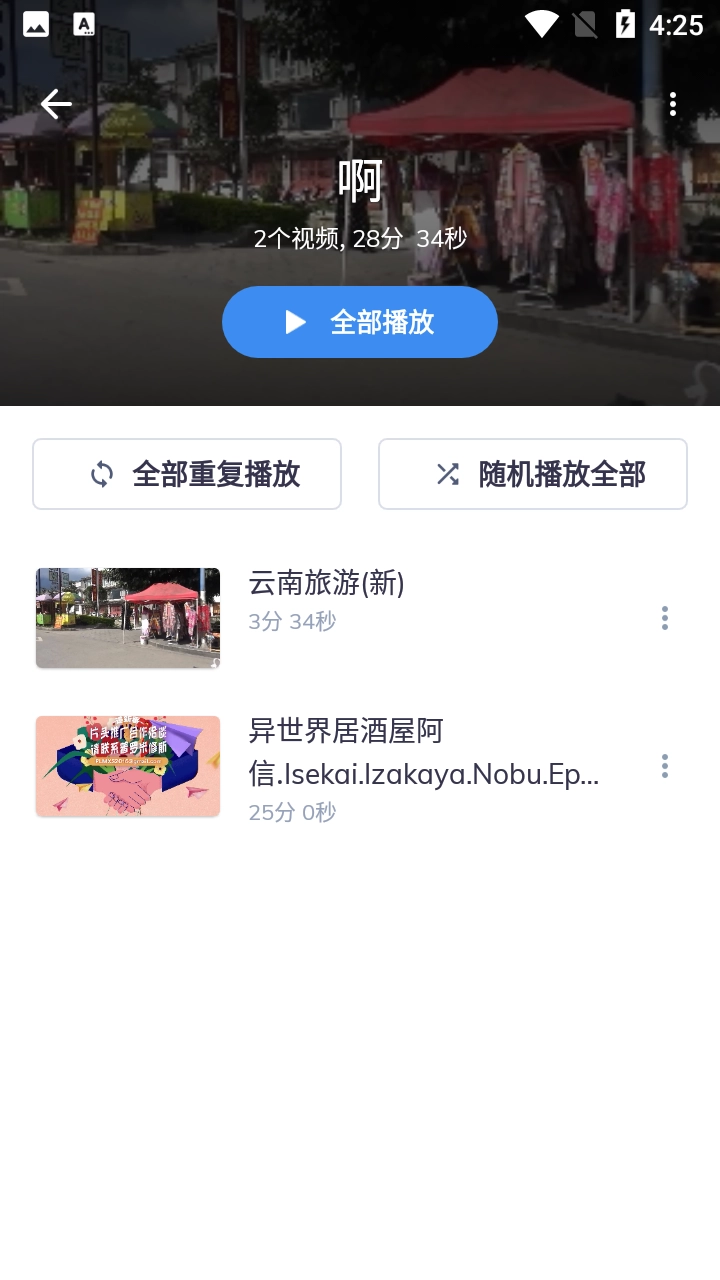Enable repeat mode with 全部重复播放
The height and width of the screenshot is (1280, 720).
(x=187, y=473)
